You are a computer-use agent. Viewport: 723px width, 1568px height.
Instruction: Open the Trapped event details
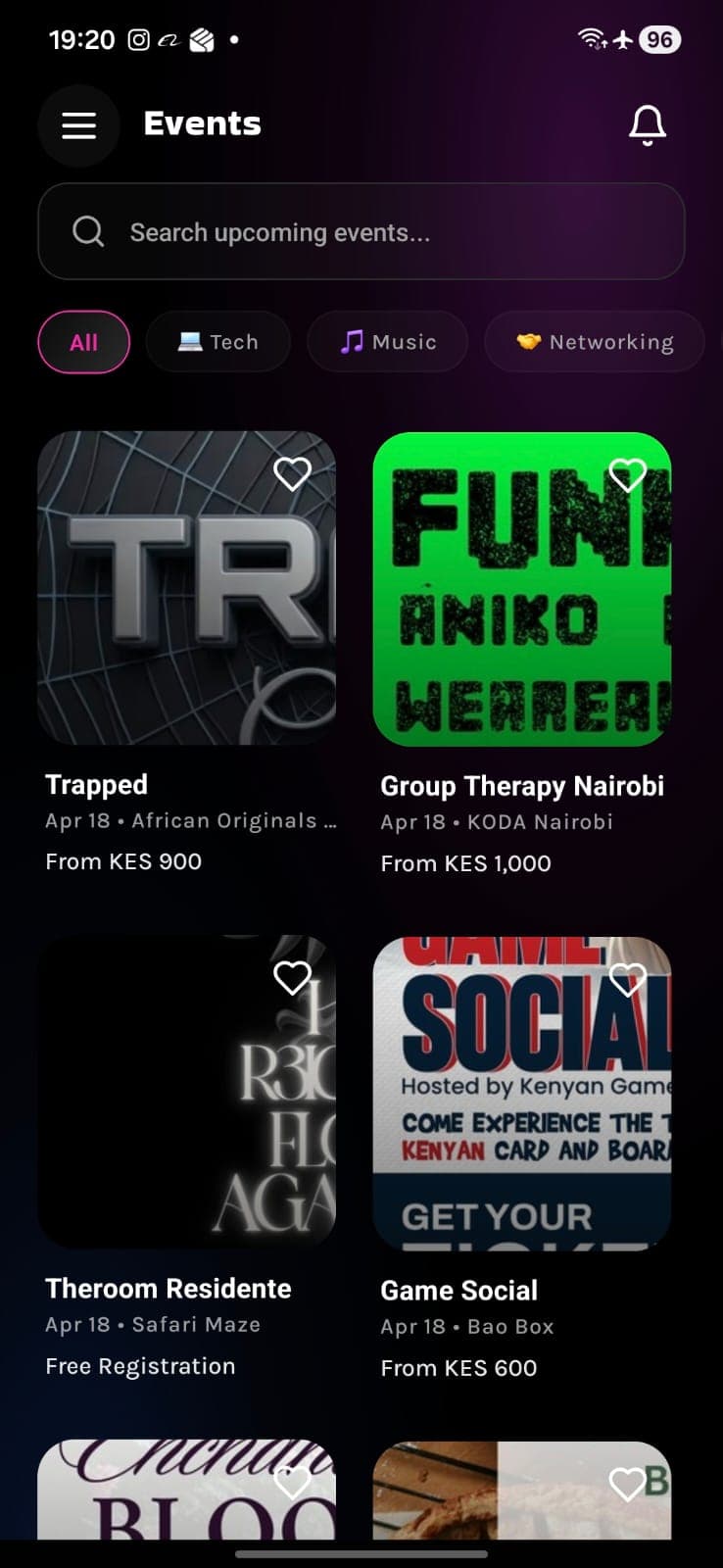coord(186,588)
